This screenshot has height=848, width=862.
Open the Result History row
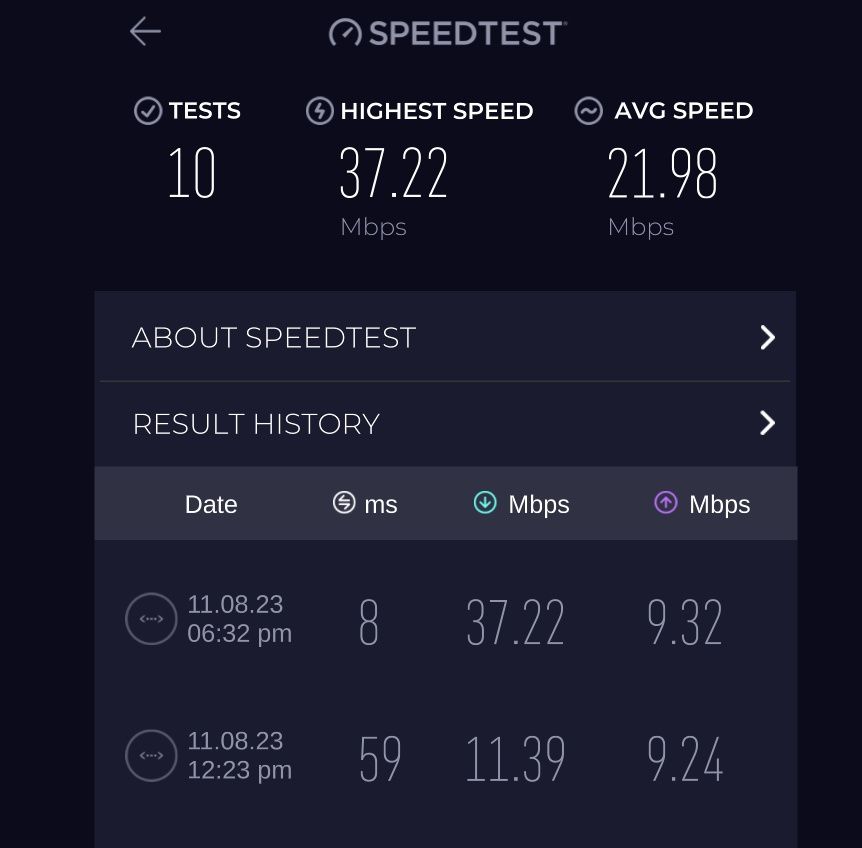[x=445, y=424]
